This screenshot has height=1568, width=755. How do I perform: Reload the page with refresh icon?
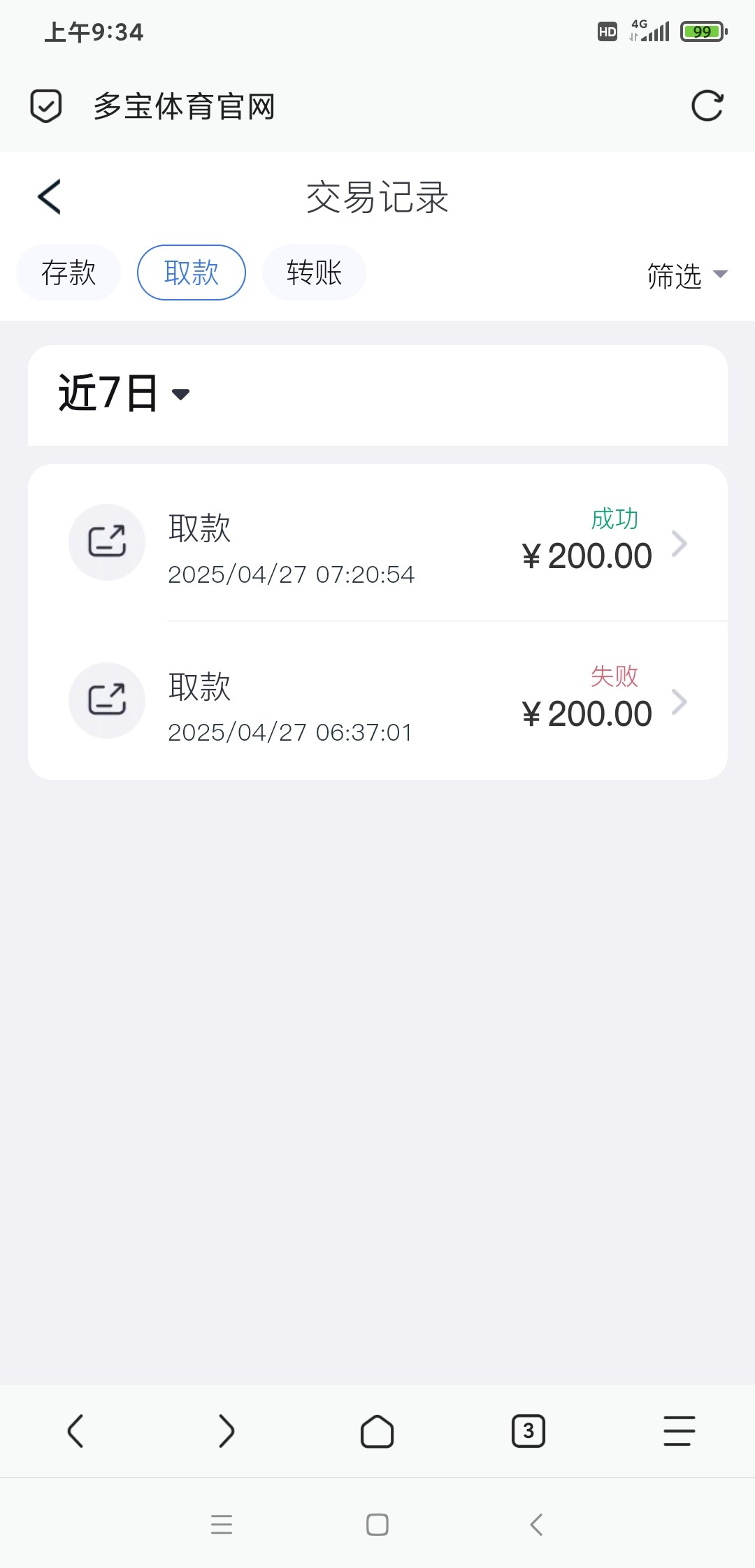707,106
